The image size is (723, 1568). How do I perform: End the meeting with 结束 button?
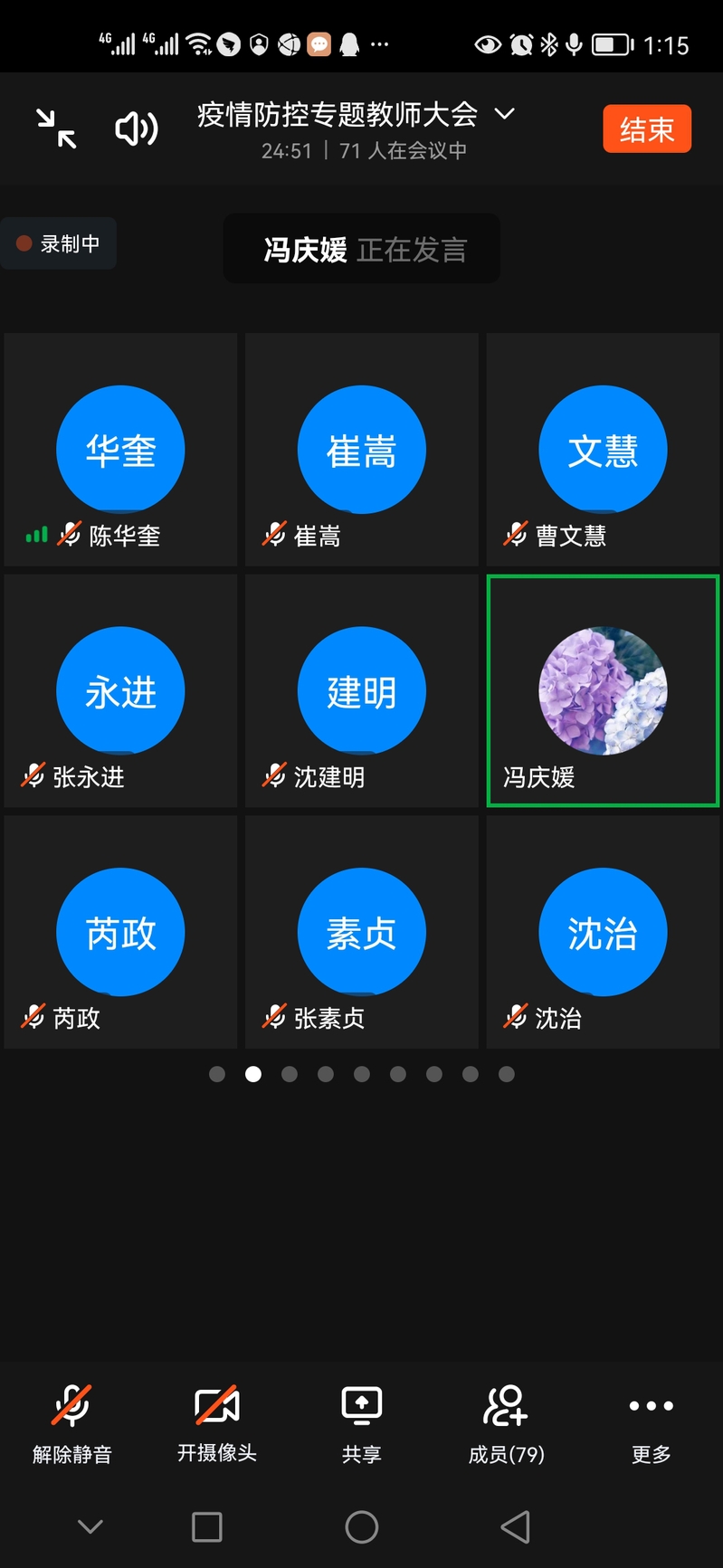646,129
